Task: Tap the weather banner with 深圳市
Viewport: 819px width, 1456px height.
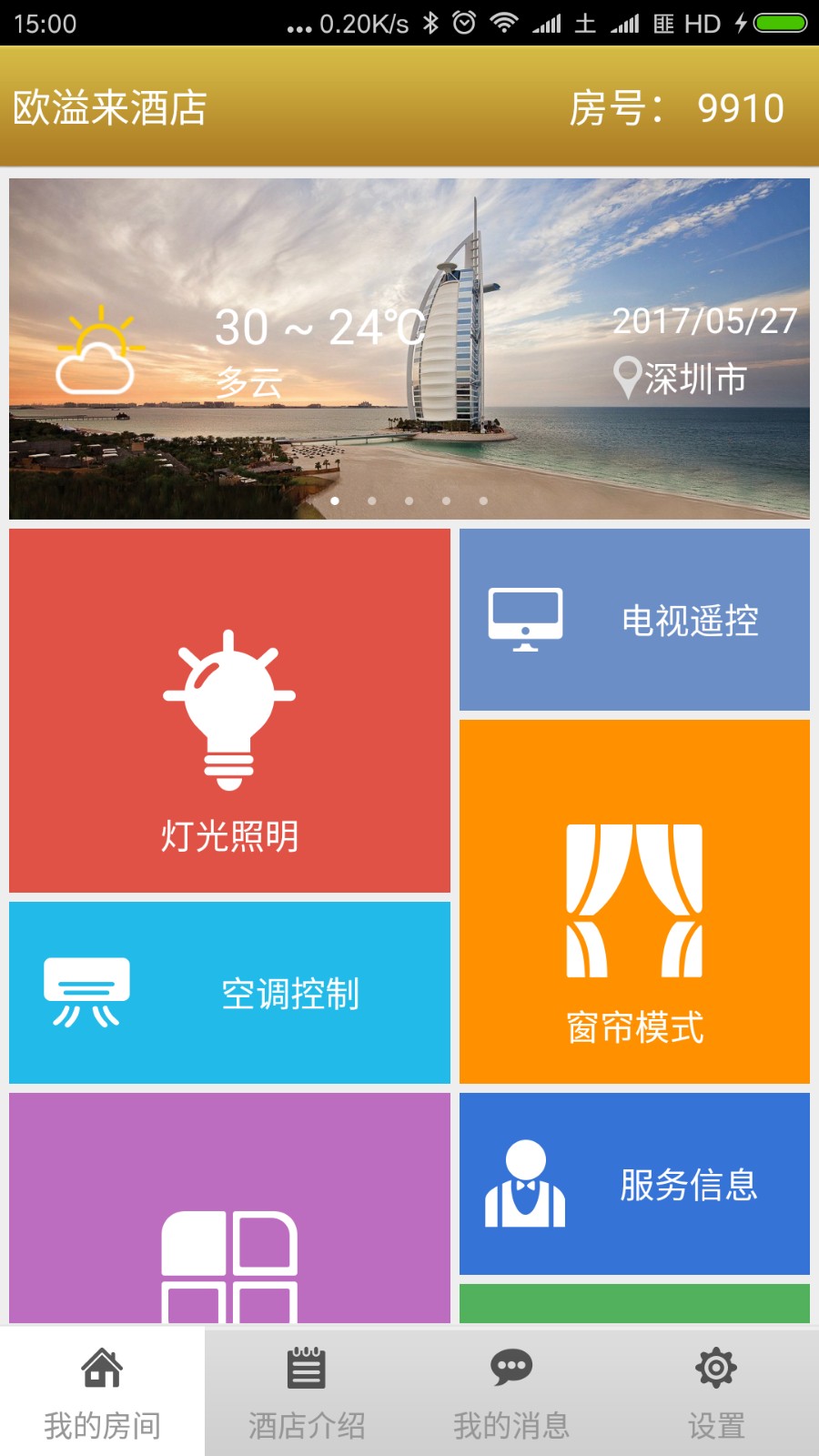Action: (409, 349)
